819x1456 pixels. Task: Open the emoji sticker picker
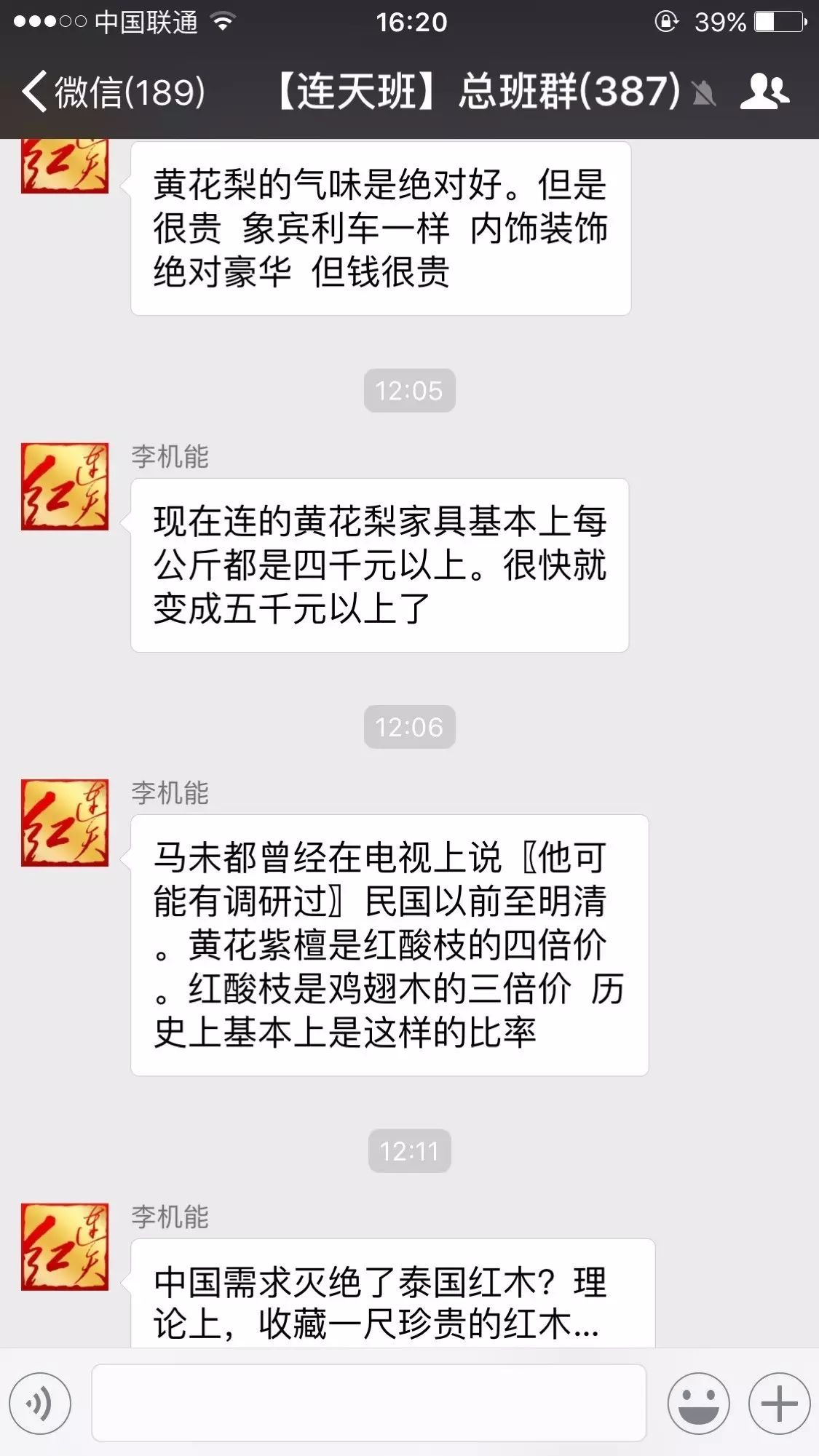pos(698,1403)
